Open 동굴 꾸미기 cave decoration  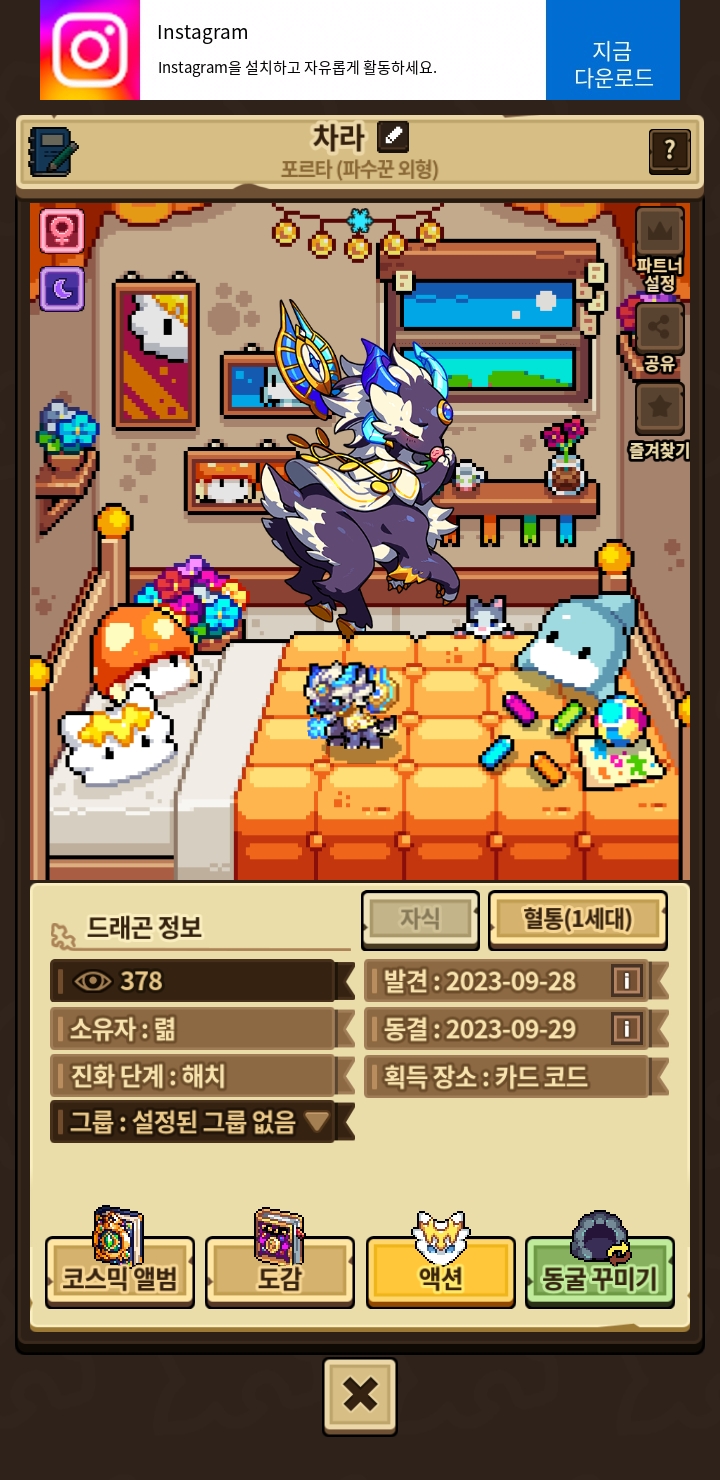click(x=599, y=1274)
